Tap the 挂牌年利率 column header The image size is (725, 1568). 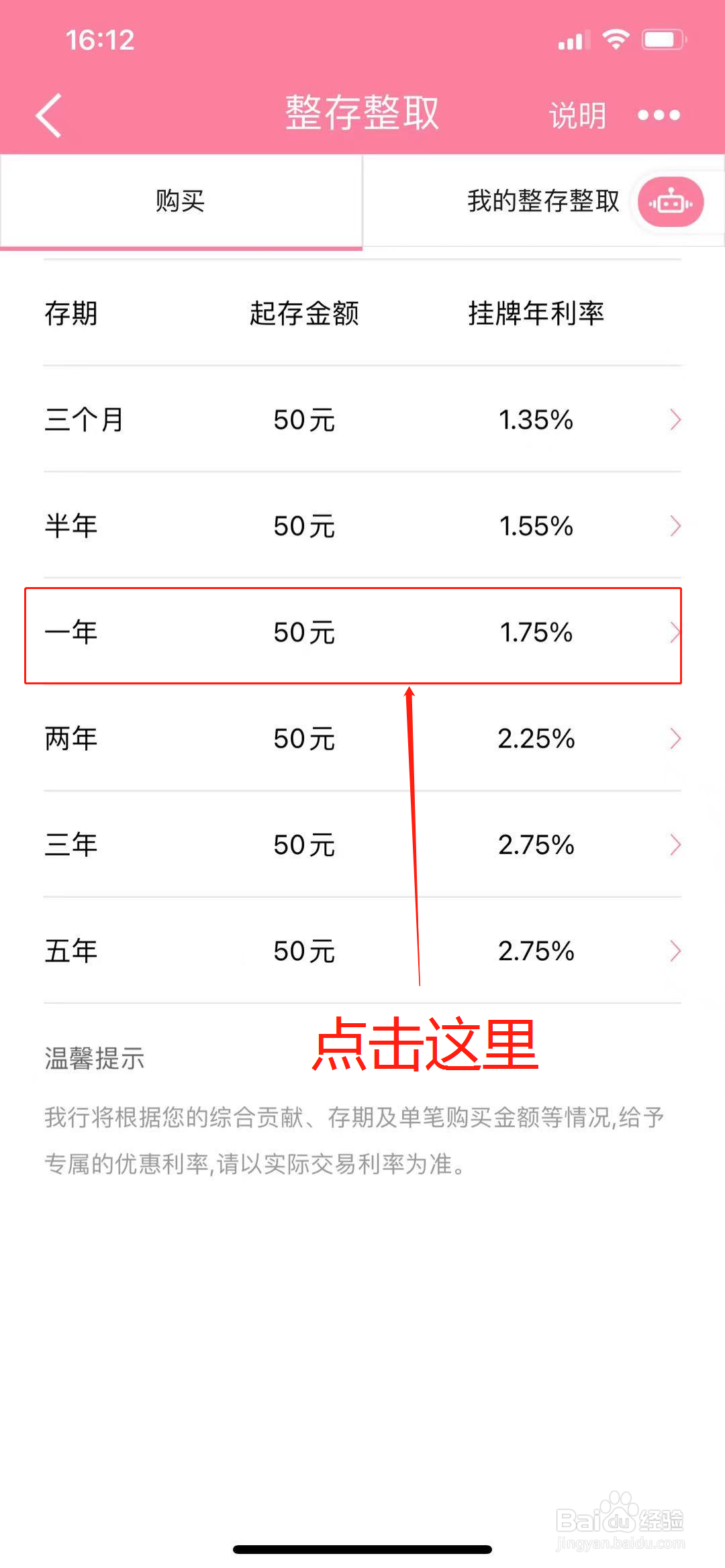(537, 314)
